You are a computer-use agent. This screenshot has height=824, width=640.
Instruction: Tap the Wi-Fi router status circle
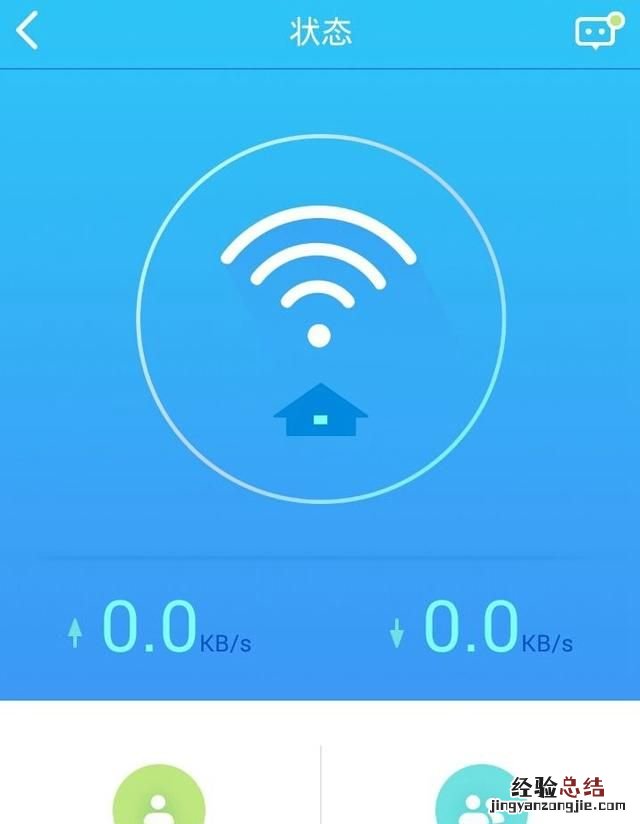coord(320,318)
